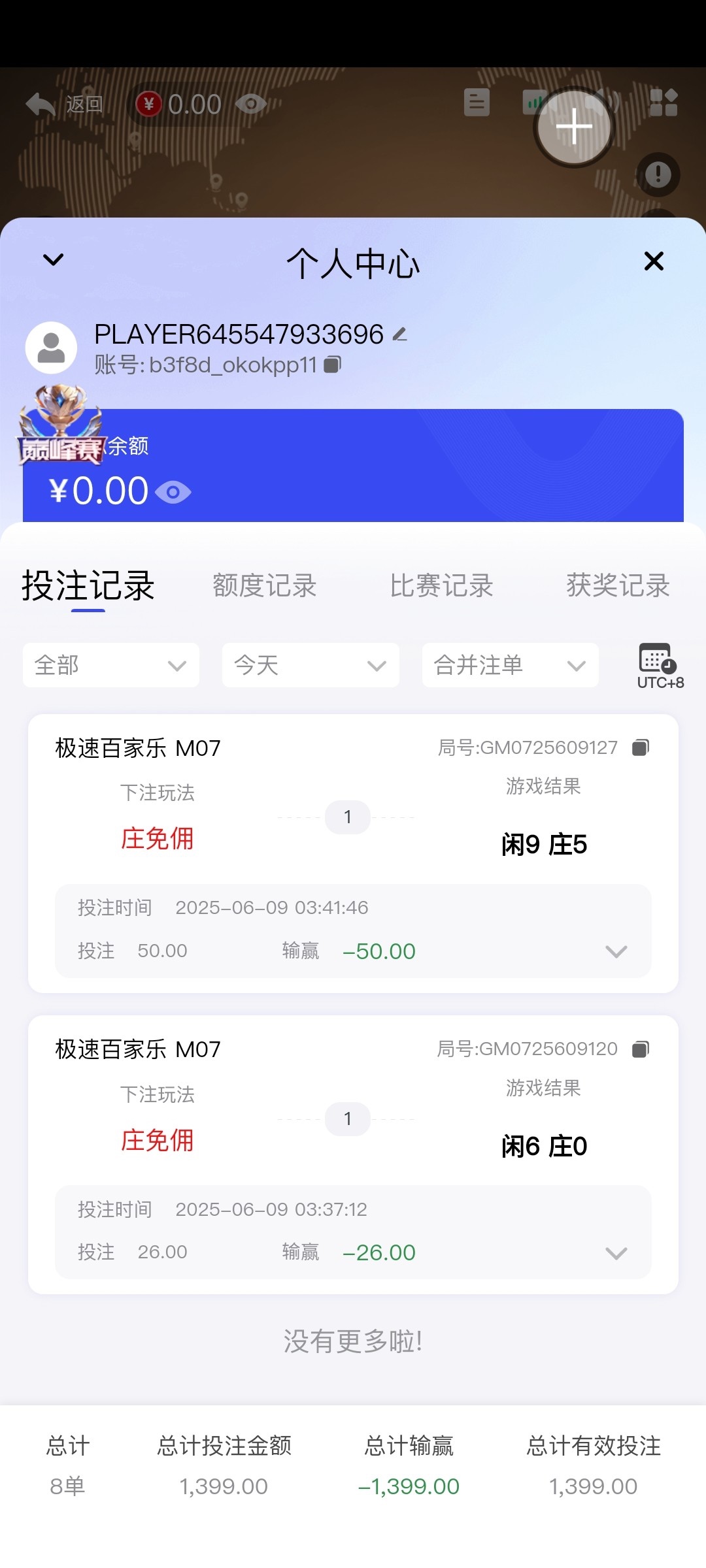The width and height of the screenshot is (706, 1568).
Task: Copy round number GM0725609120
Action: click(641, 1049)
